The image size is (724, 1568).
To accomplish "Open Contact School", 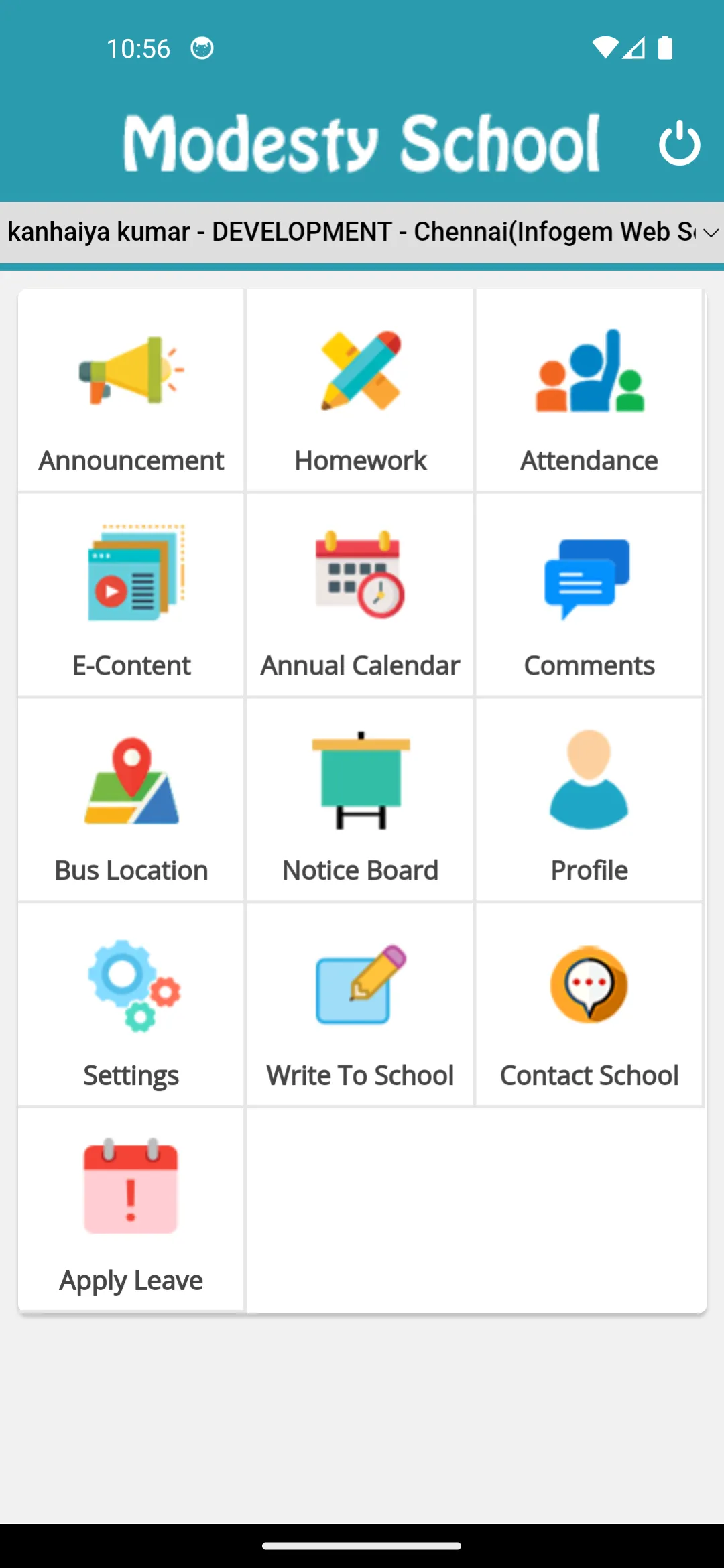I will click(x=589, y=1005).
